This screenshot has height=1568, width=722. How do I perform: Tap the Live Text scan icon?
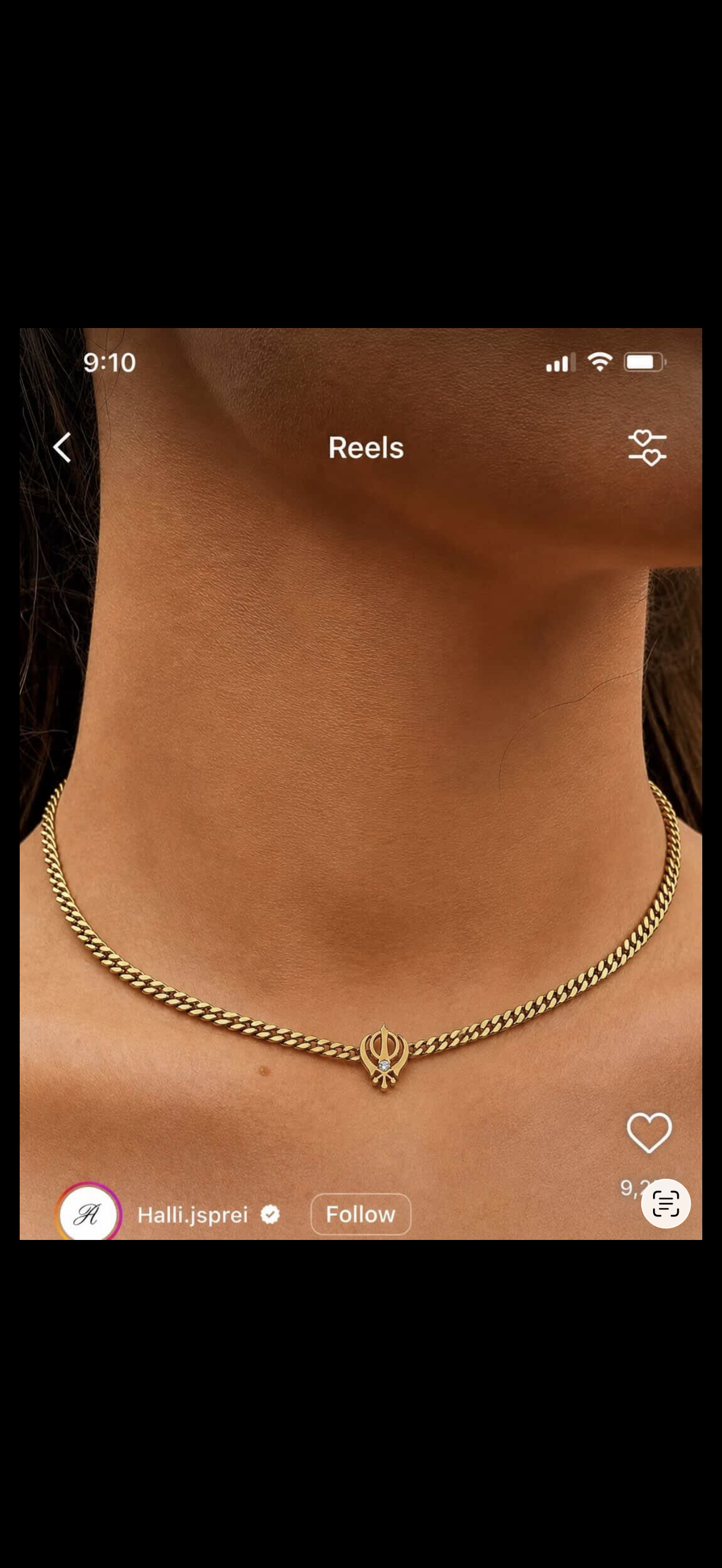point(665,1203)
